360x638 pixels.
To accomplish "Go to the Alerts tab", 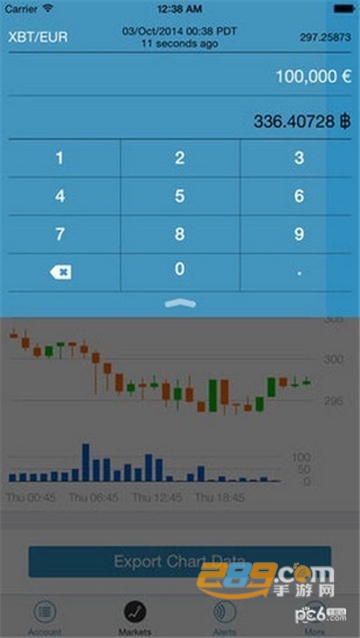I will pos(225,618).
